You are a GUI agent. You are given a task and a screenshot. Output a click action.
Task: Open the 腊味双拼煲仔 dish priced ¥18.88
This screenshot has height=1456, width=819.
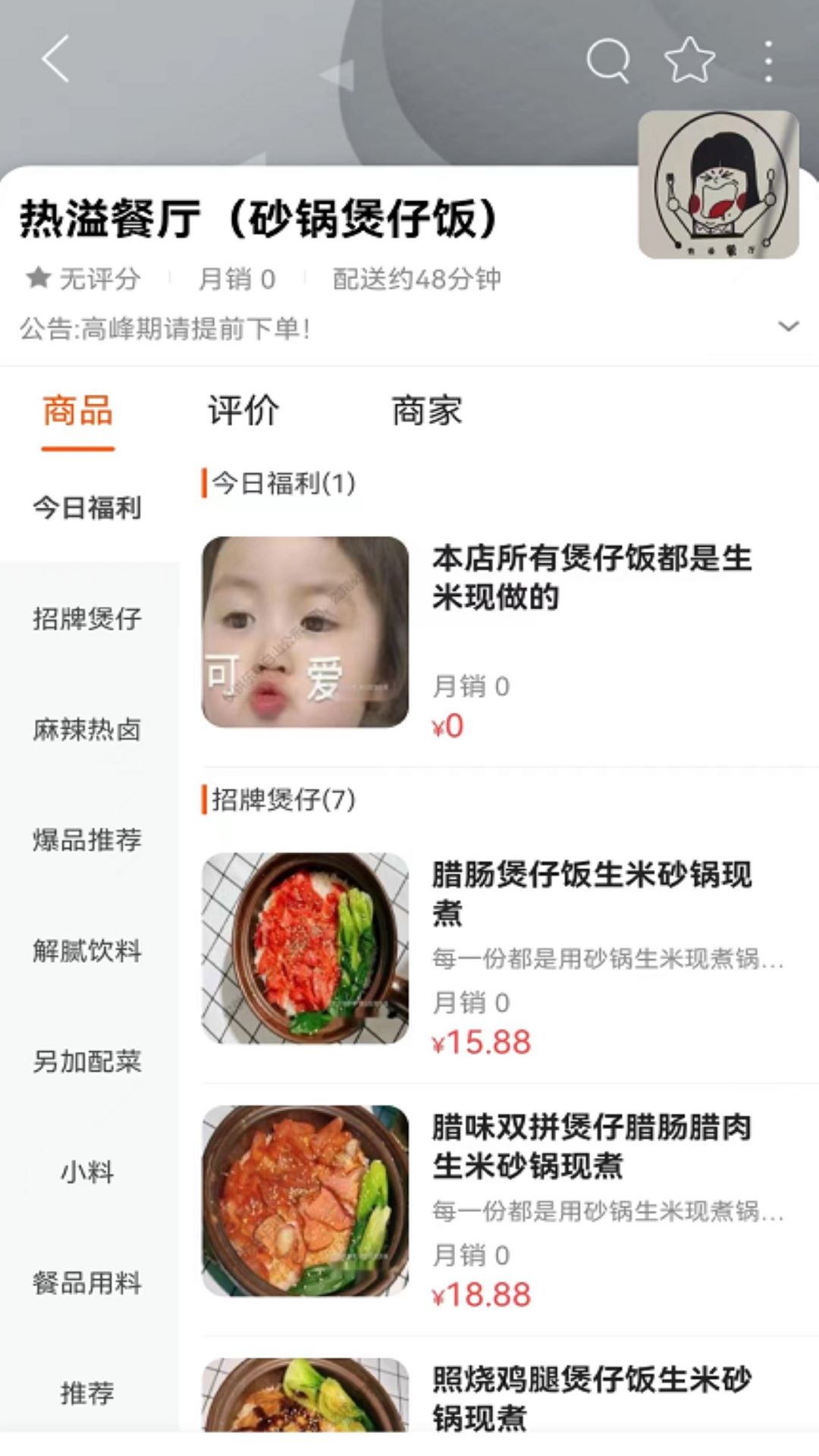pyautogui.click(x=591, y=1146)
